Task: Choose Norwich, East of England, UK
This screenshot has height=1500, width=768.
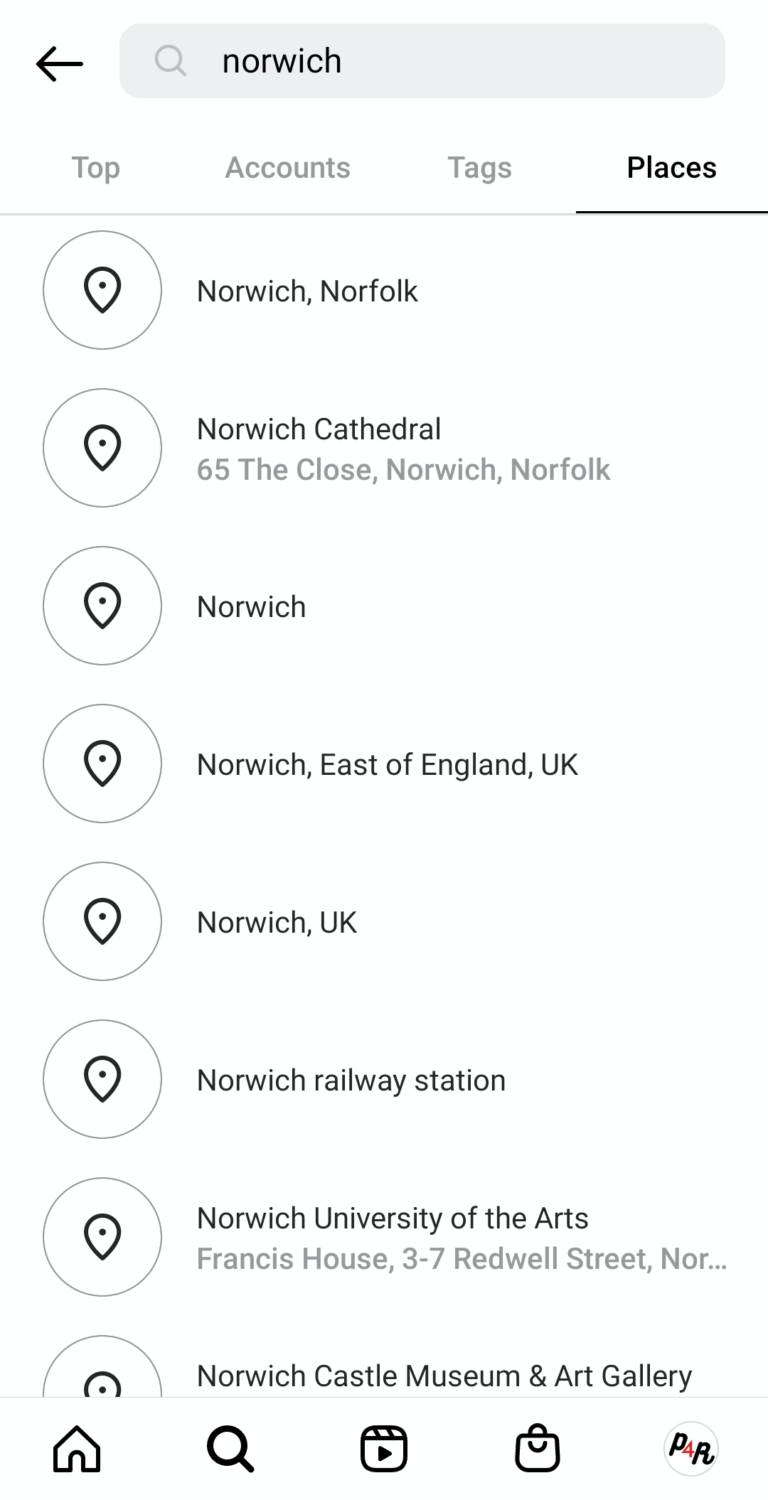Action: pyautogui.click(x=387, y=765)
